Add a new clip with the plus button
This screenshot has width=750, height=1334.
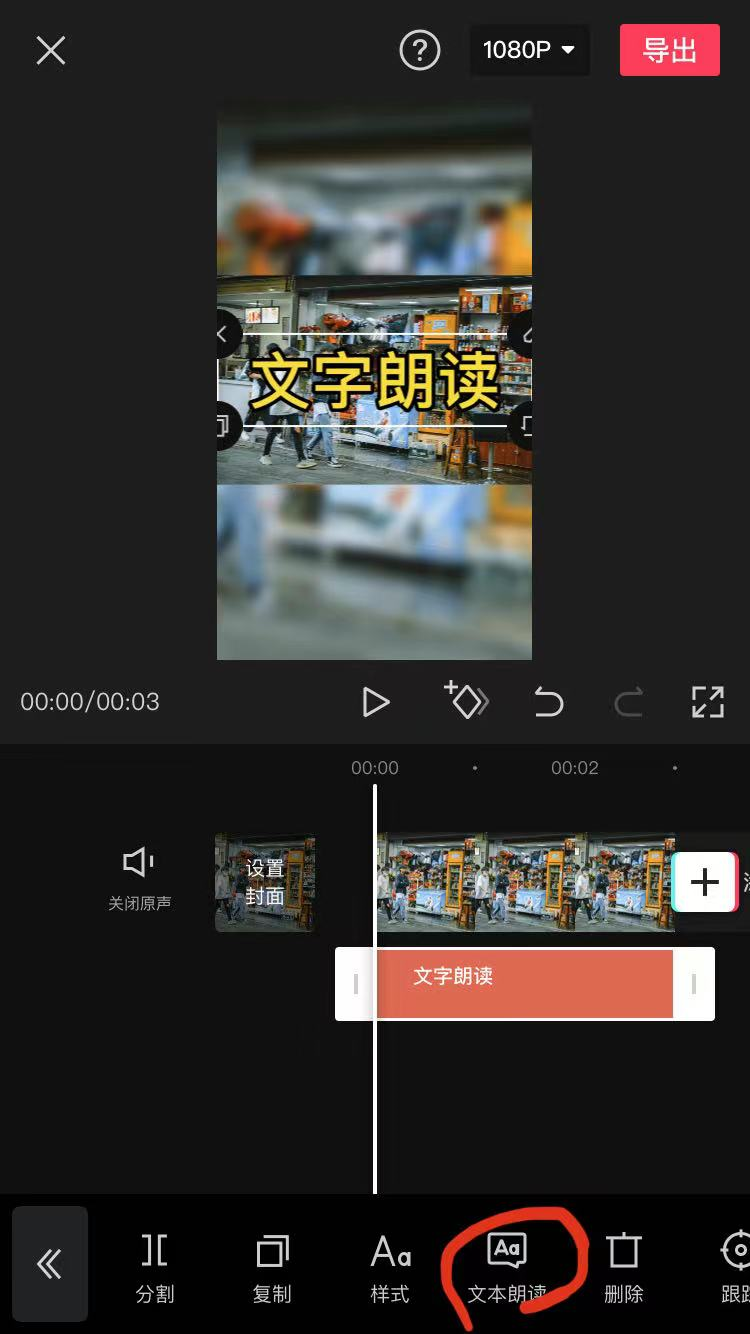coord(704,882)
